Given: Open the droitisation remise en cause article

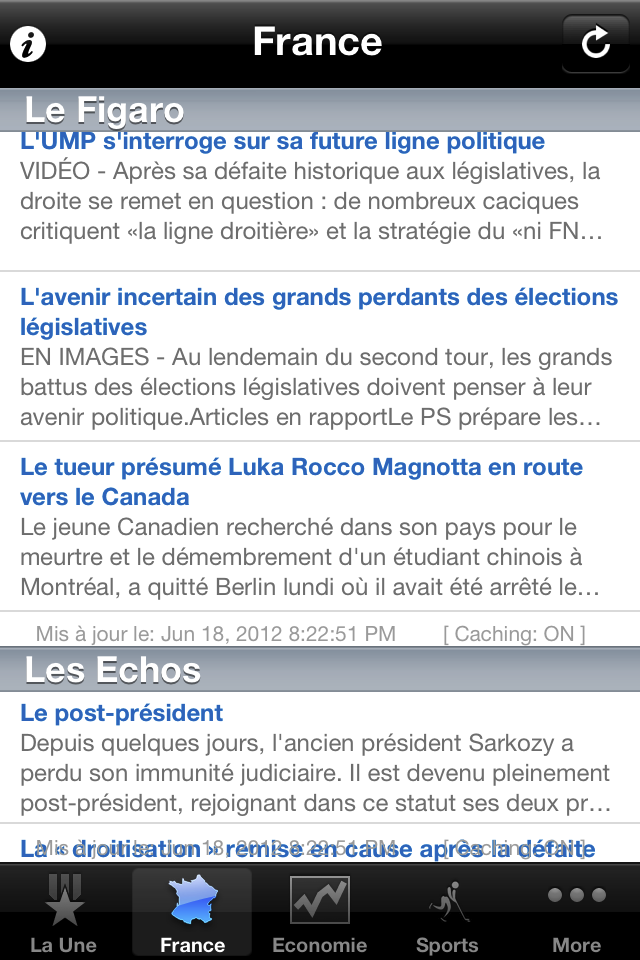Looking at the screenshot, I should coord(308,850).
